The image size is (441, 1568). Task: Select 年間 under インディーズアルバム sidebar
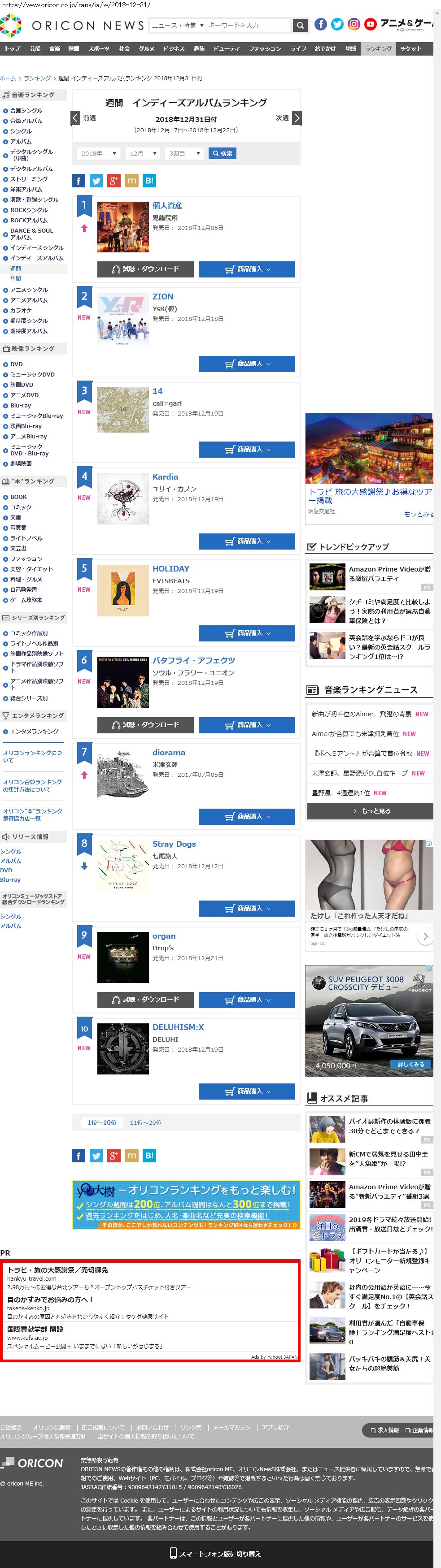16,278
